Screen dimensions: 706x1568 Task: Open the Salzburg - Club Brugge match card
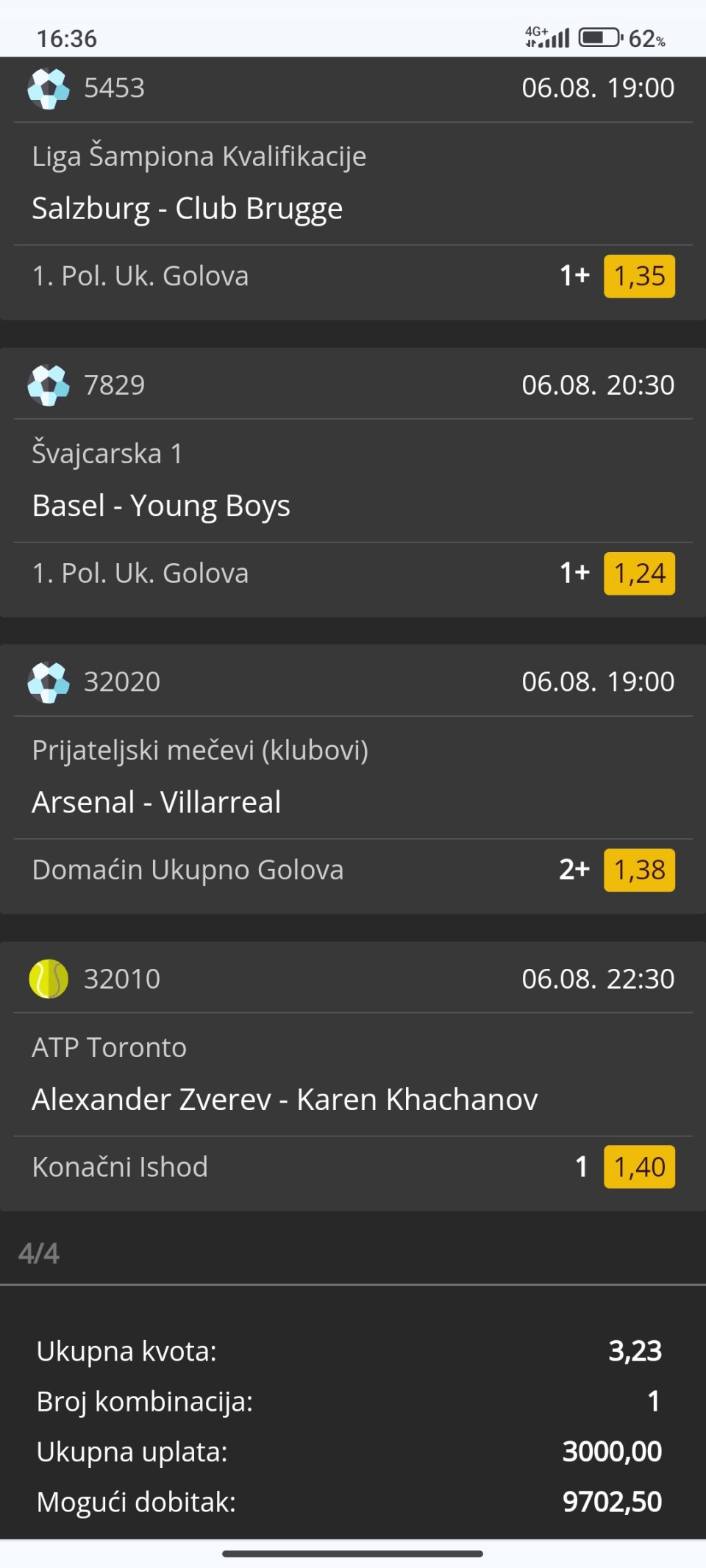(353, 188)
